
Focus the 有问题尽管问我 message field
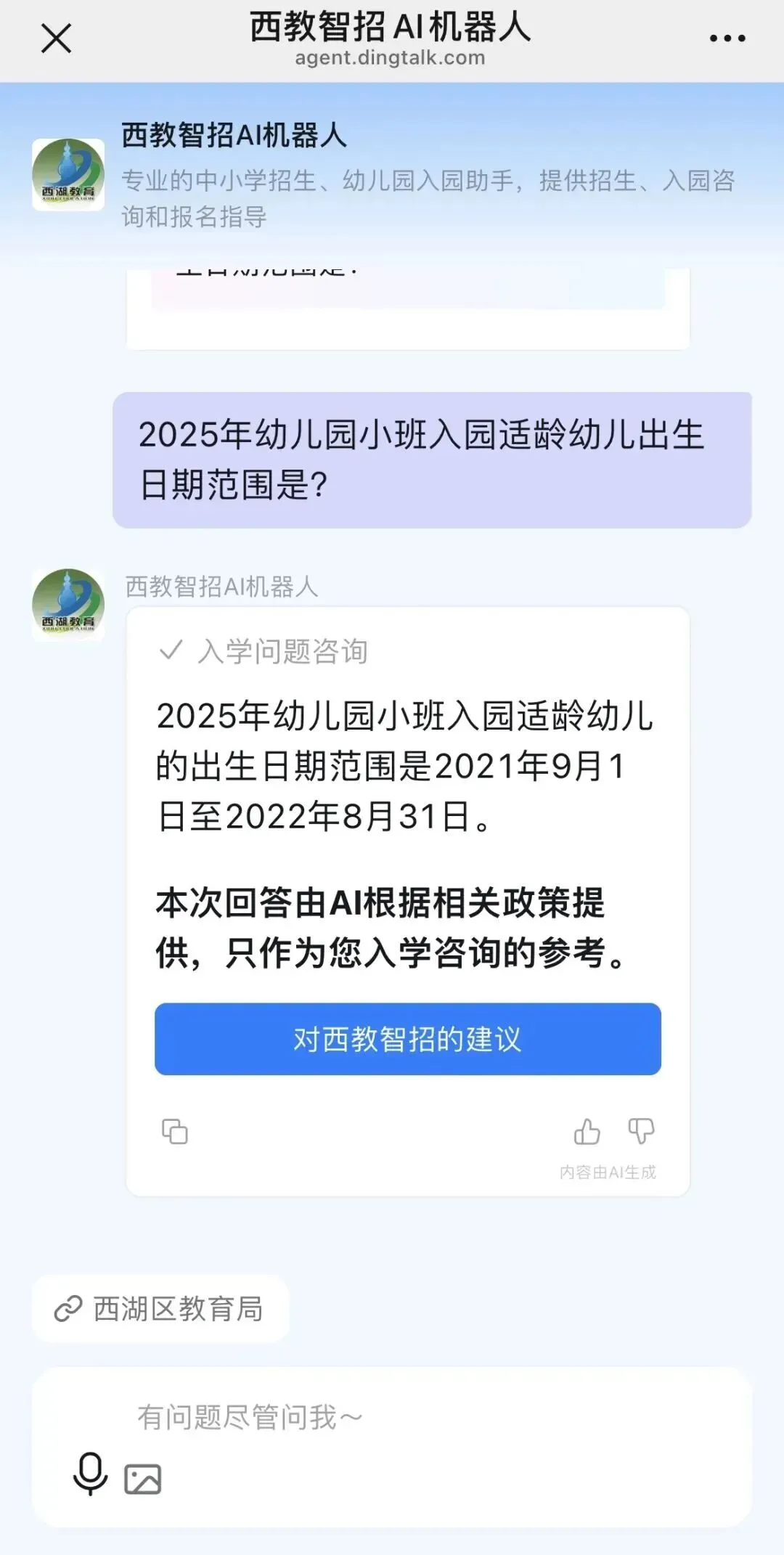pyautogui.click(x=392, y=1417)
